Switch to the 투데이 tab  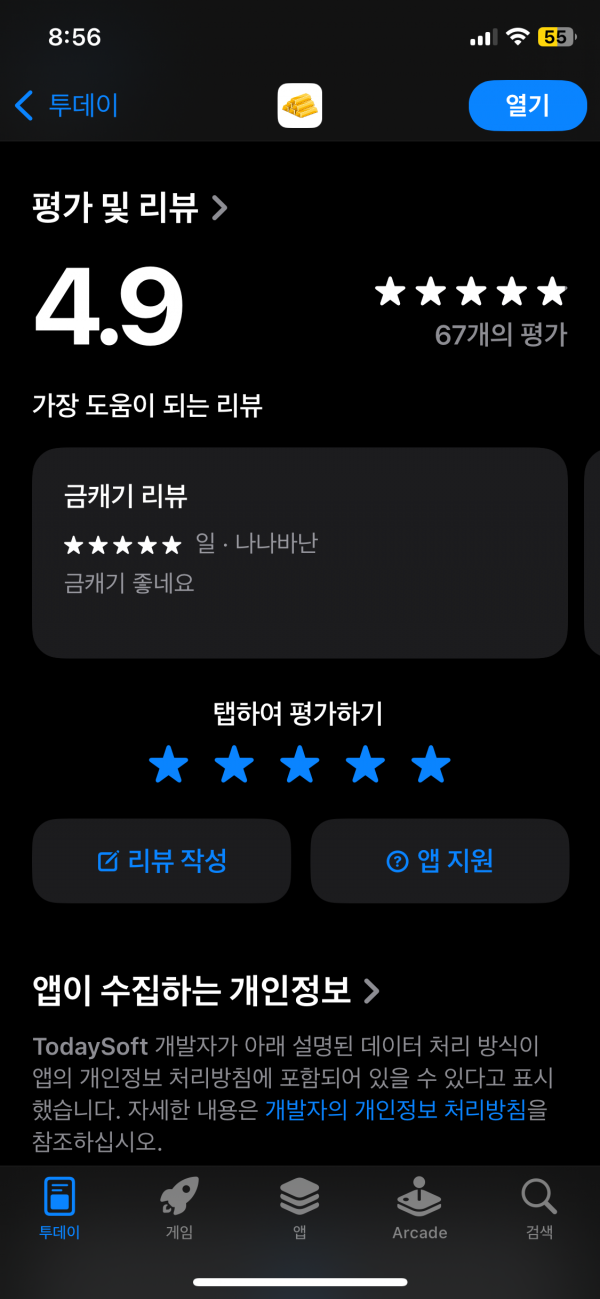point(60,1208)
